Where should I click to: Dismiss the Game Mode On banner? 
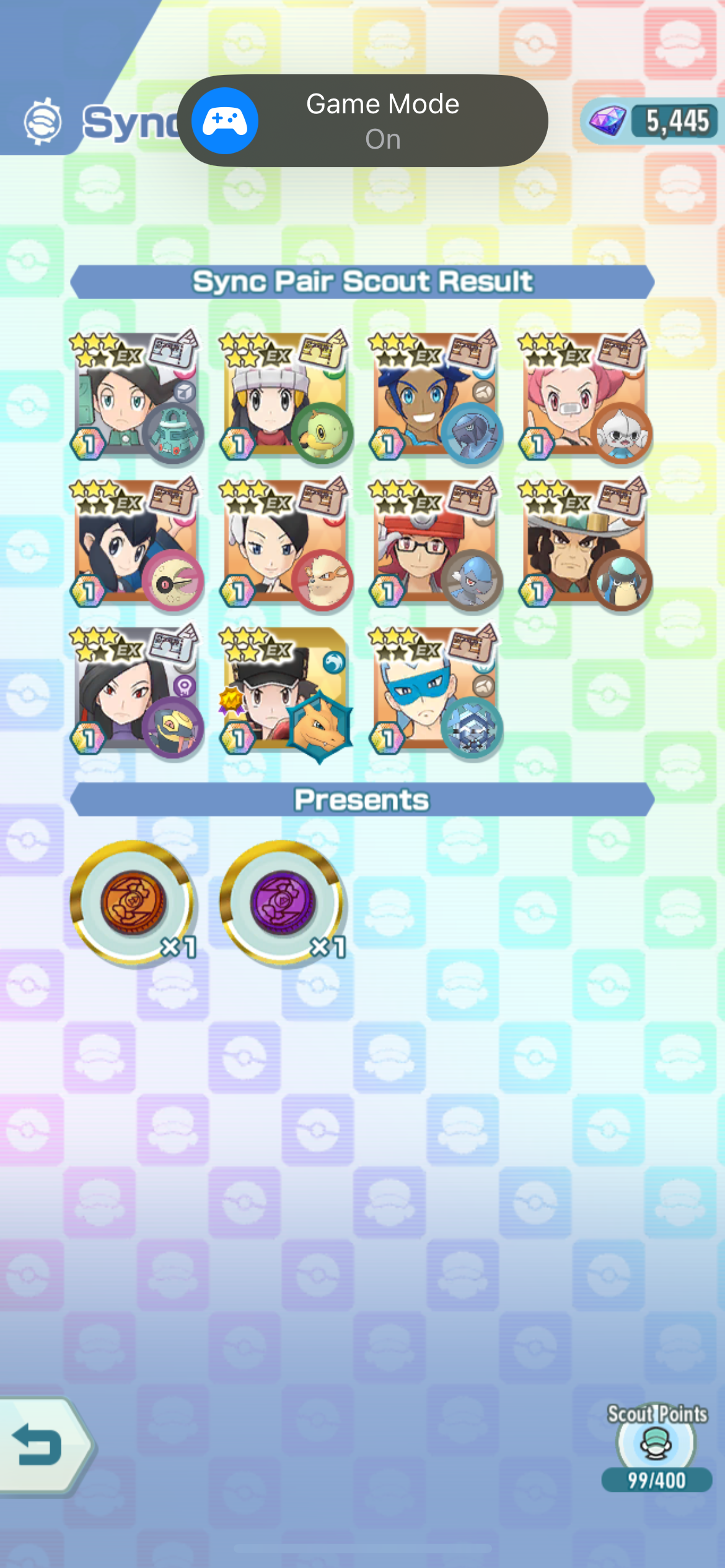pos(362,121)
